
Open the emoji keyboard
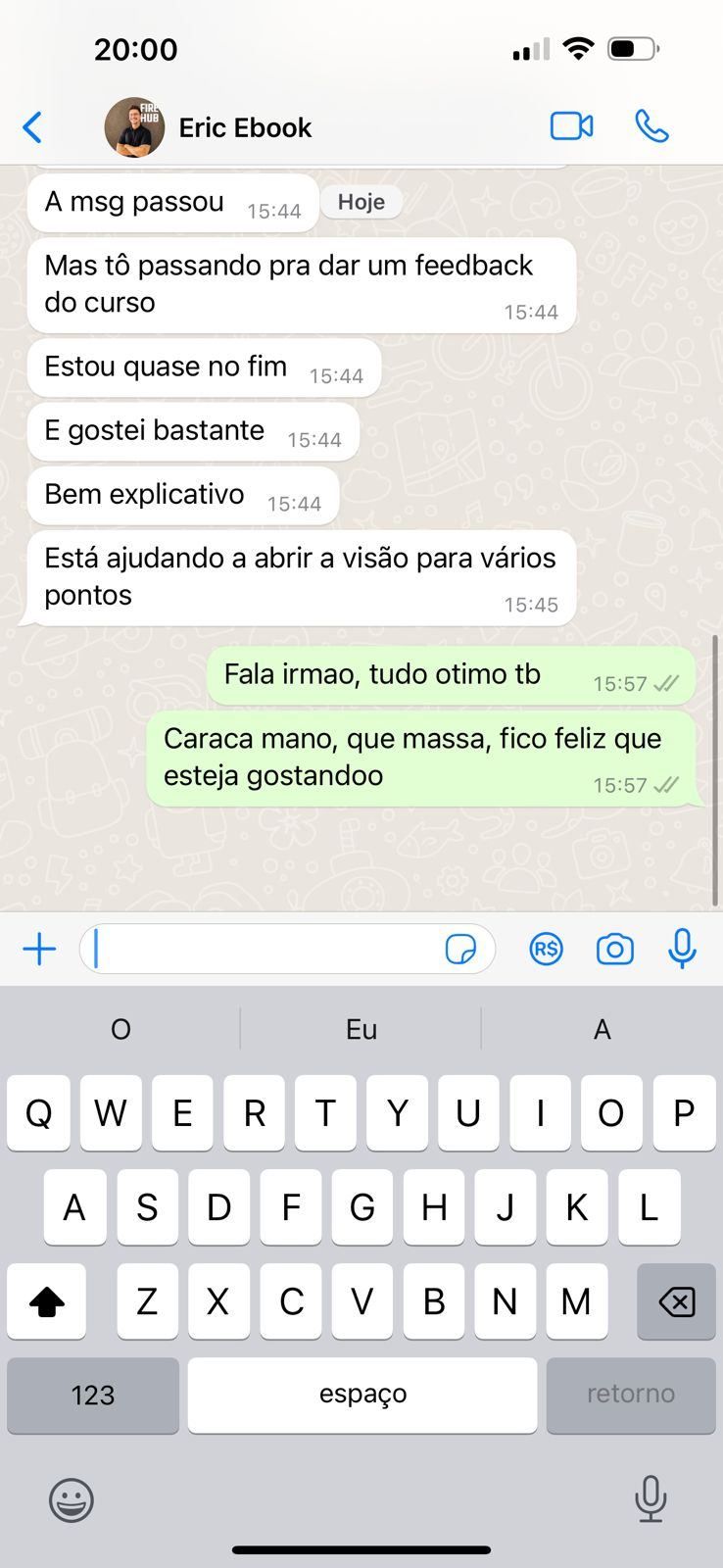(72, 1499)
